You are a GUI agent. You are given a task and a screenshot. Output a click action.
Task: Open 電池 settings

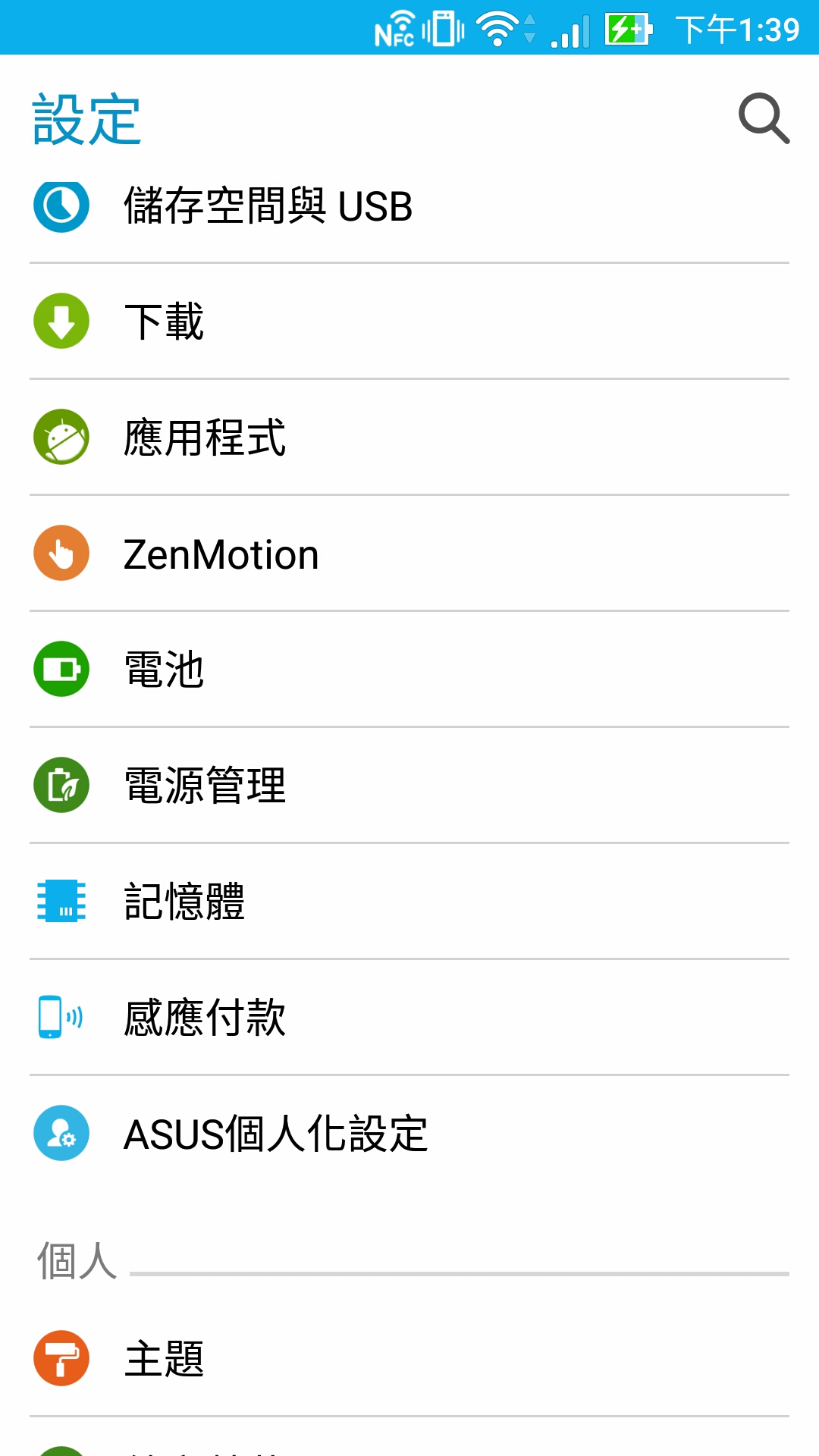point(409,669)
